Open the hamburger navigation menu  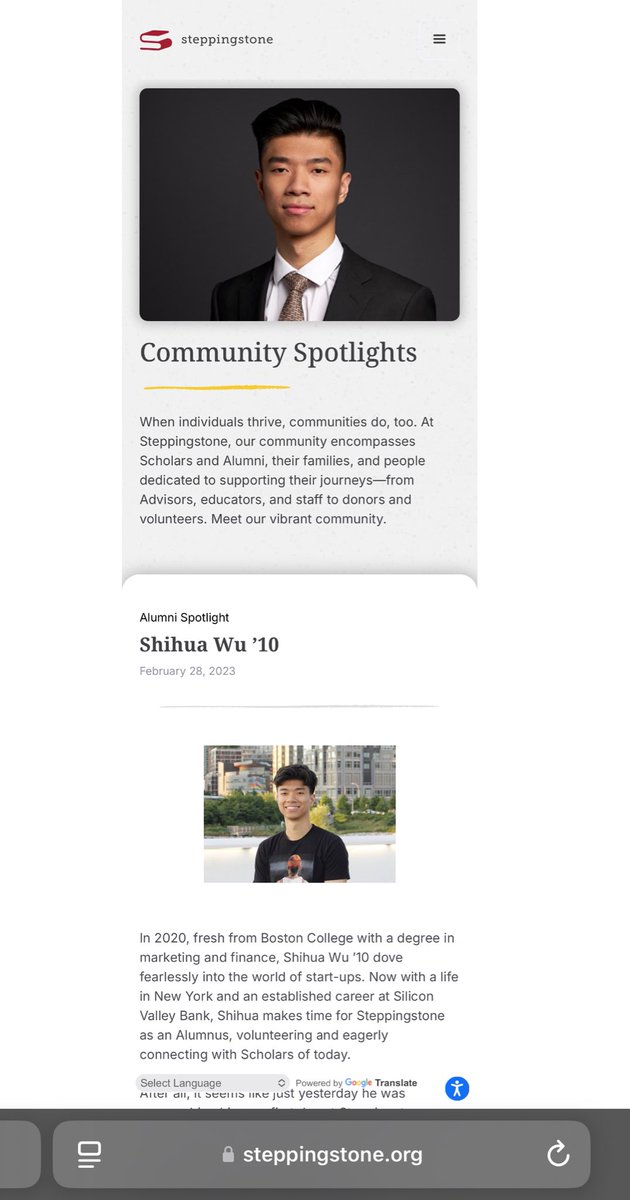point(439,39)
